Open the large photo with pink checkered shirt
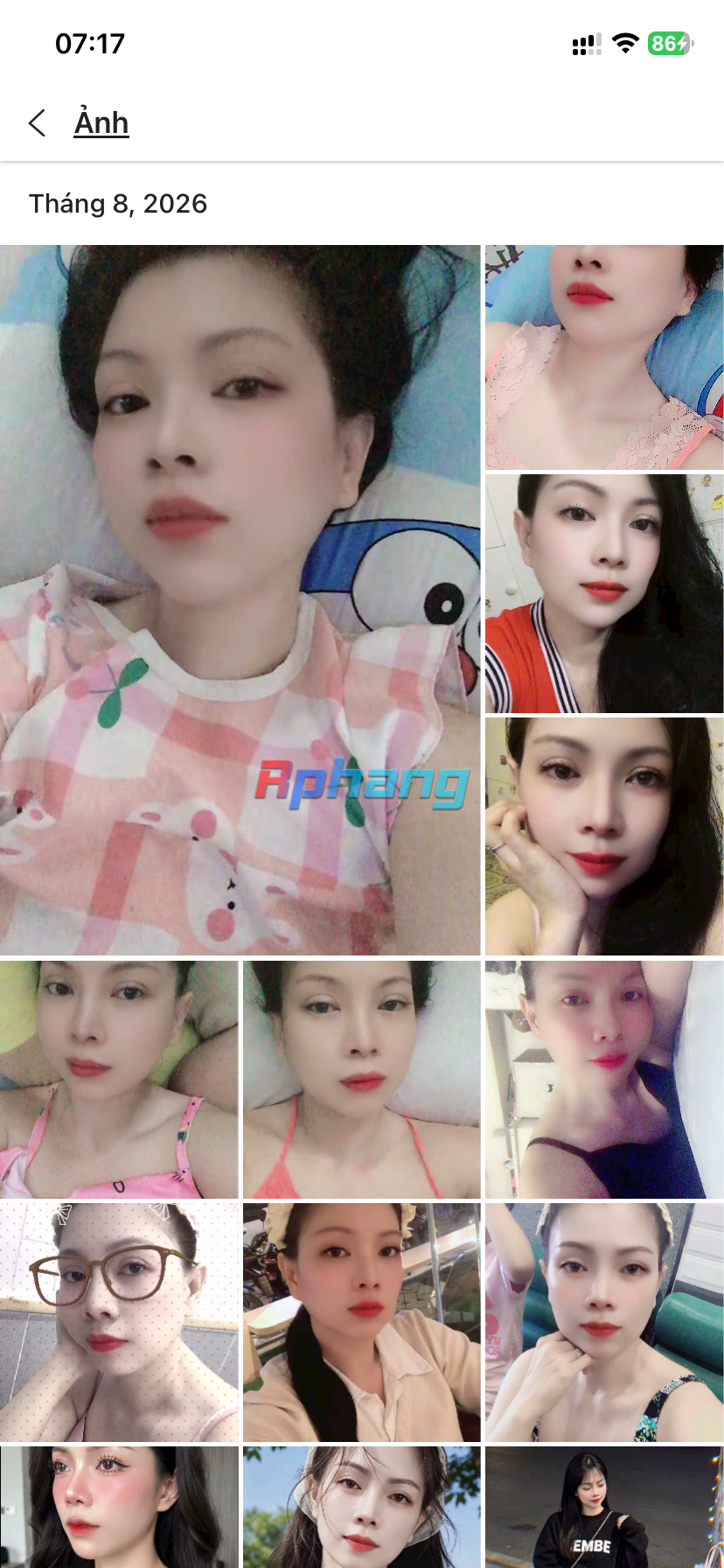 [x=240, y=599]
